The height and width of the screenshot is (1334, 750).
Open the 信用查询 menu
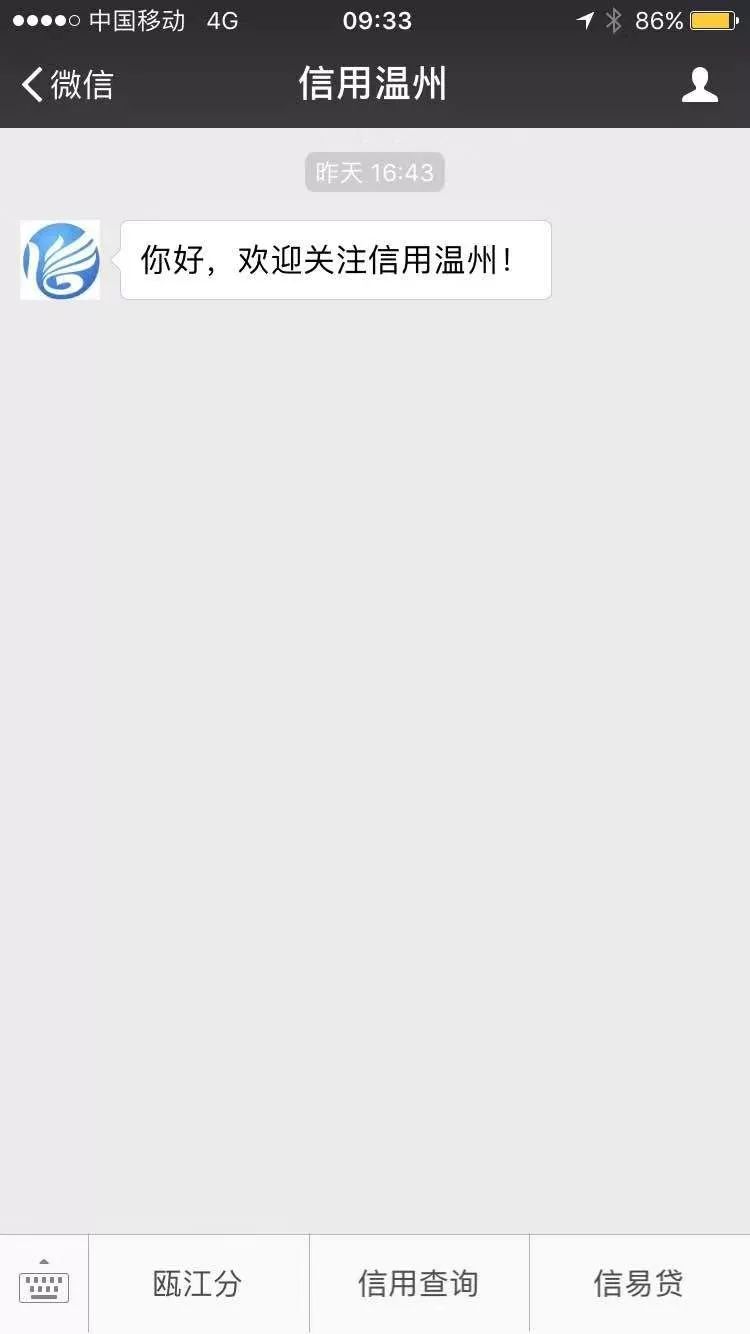(419, 1284)
